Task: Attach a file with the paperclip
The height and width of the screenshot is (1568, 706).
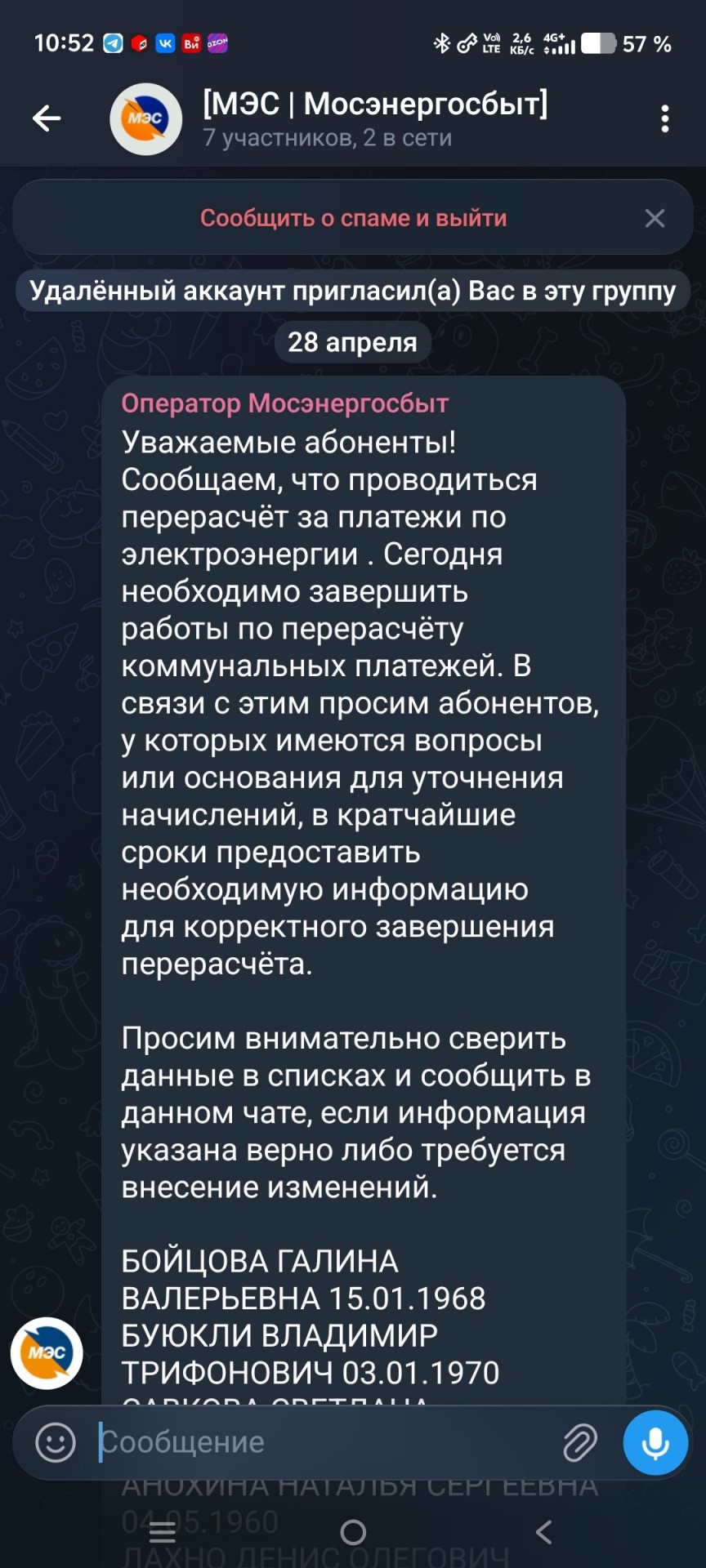Action: pyautogui.click(x=580, y=1442)
